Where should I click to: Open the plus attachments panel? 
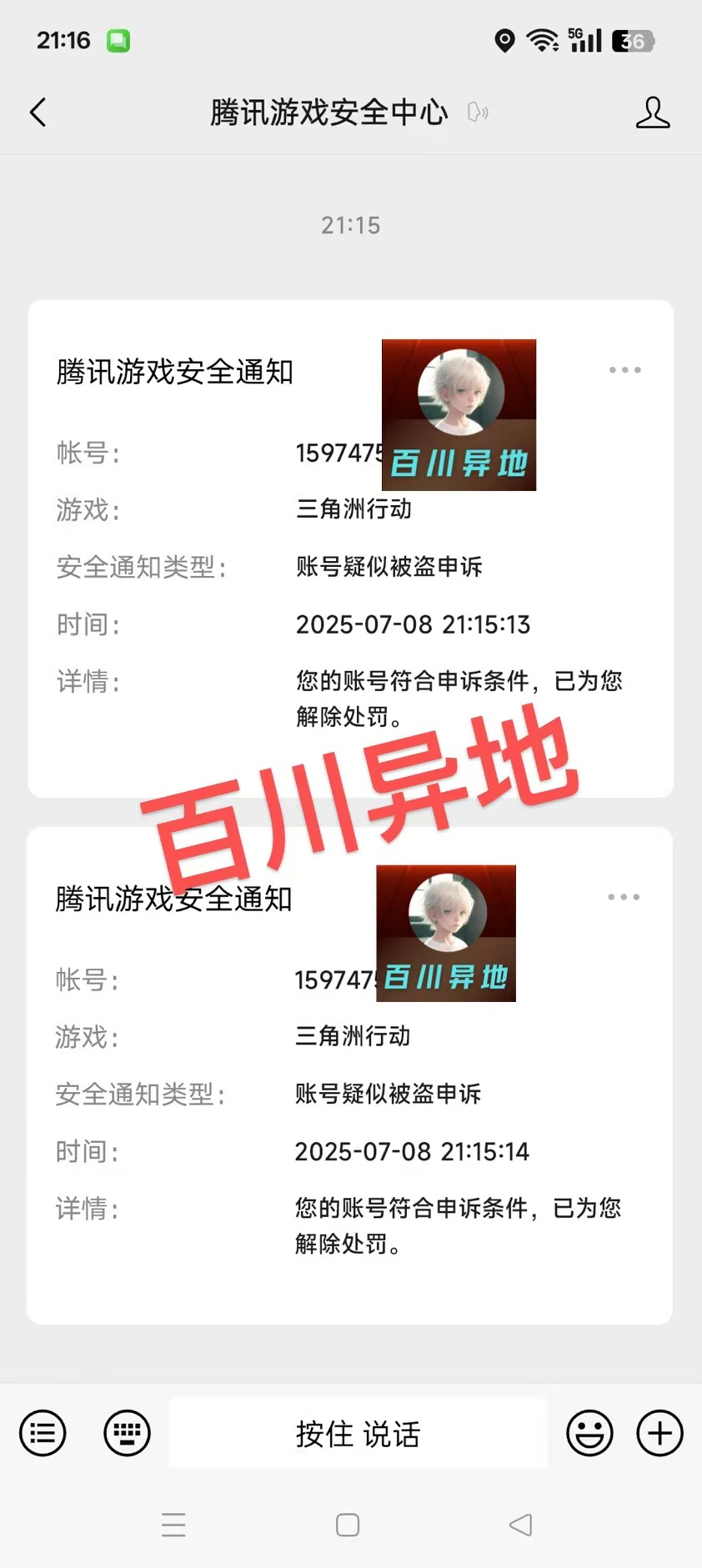659,1433
